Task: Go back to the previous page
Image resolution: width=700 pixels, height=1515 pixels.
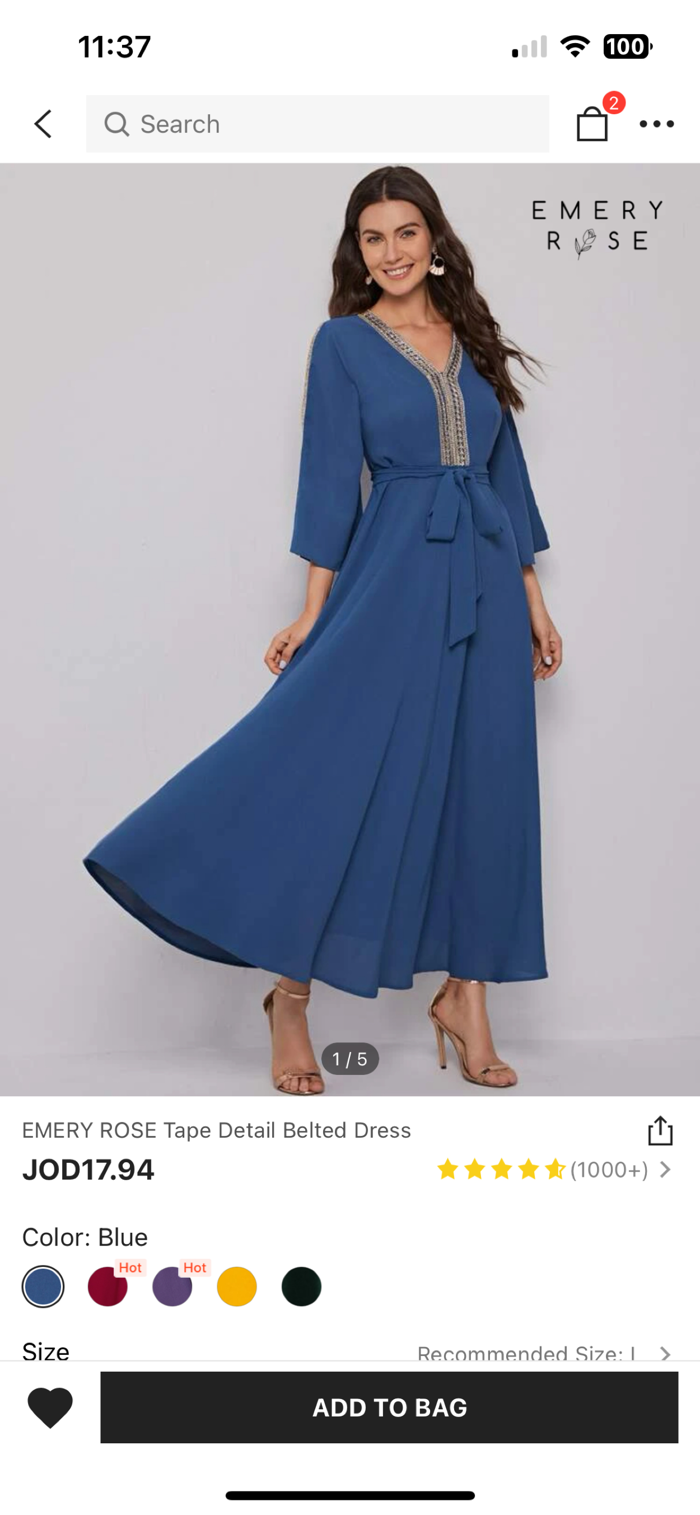Action: pyautogui.click(x=42, y=124)
